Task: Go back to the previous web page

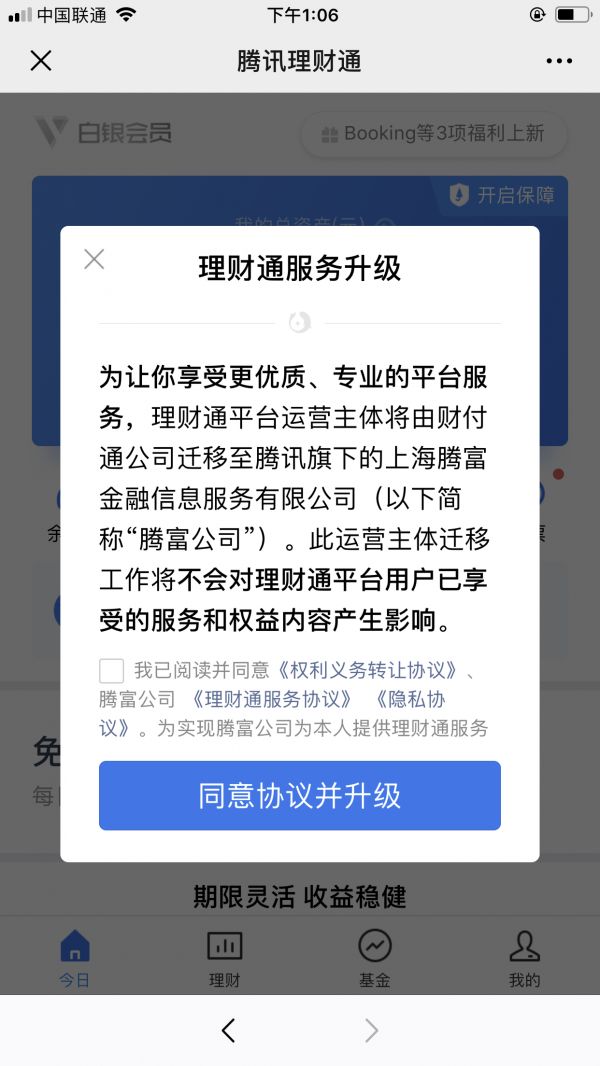Action: pyautogui.click(x=229, y=1030)
